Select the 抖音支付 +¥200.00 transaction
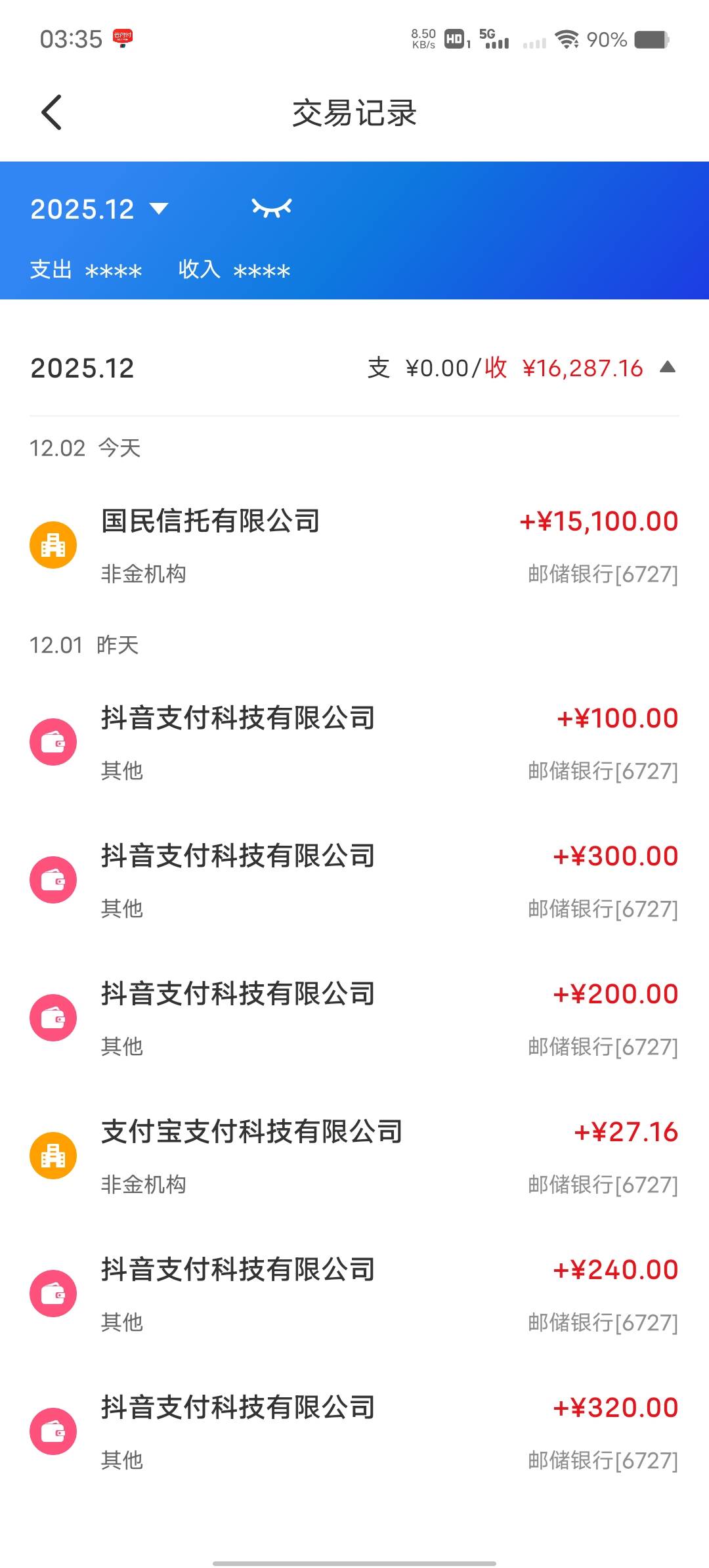 click(354, 1018)
